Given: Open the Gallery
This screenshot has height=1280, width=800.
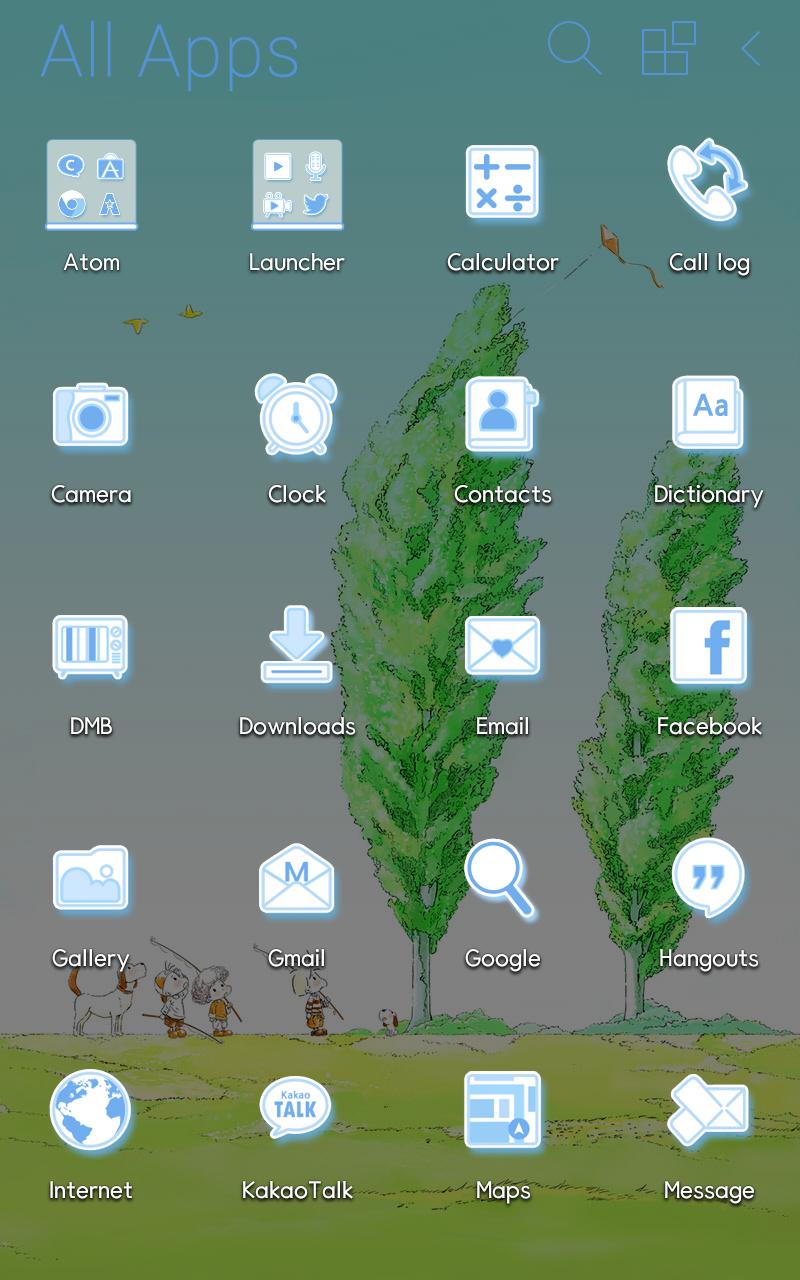Looking at the screenshot, I should point(91,879).
